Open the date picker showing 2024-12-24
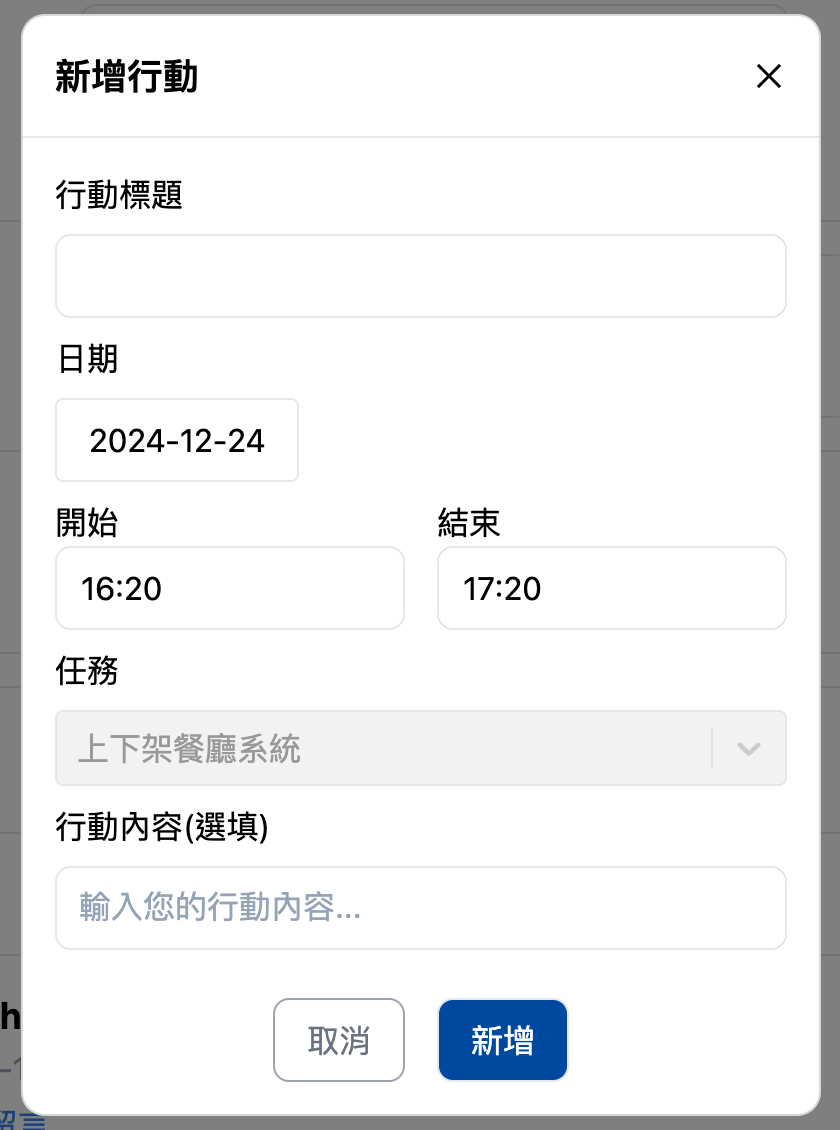Screen dimensions: 840x1130 tap(176, 440)
